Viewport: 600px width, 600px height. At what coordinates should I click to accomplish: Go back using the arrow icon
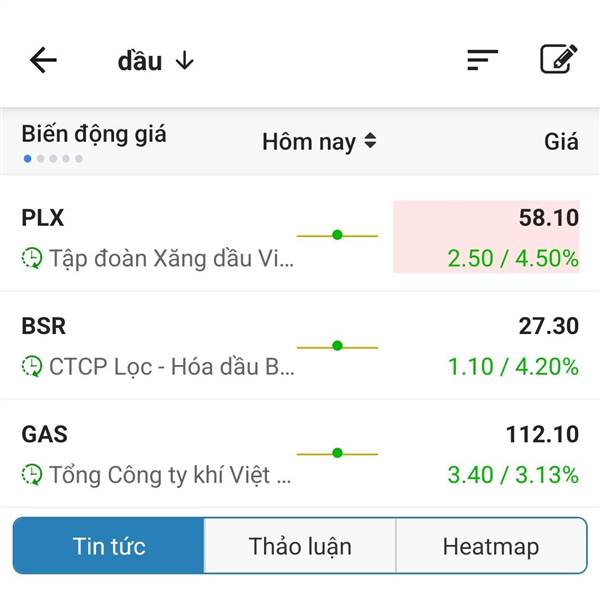pos(43,60)
